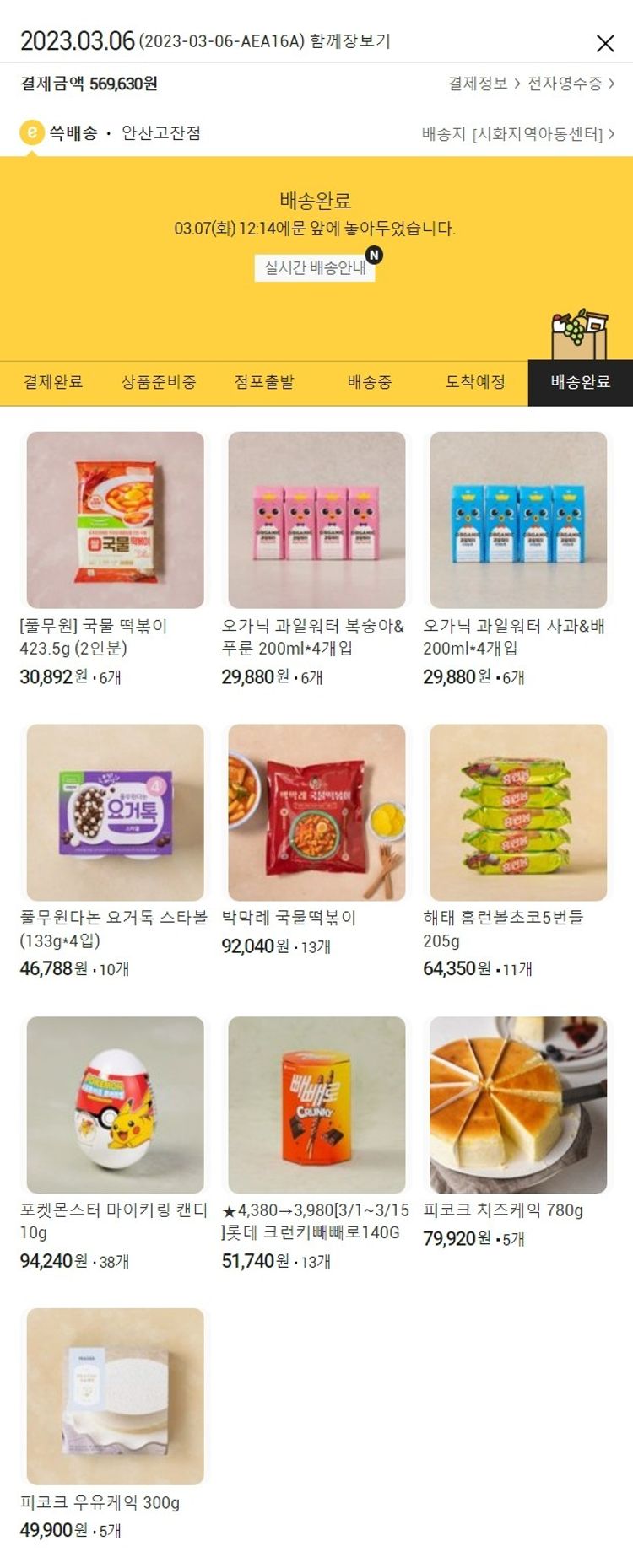The image size is (633, 1568).
Task: View 풀무원다논 요거톡 스타볼 item
Action: (x=116, y=812)
